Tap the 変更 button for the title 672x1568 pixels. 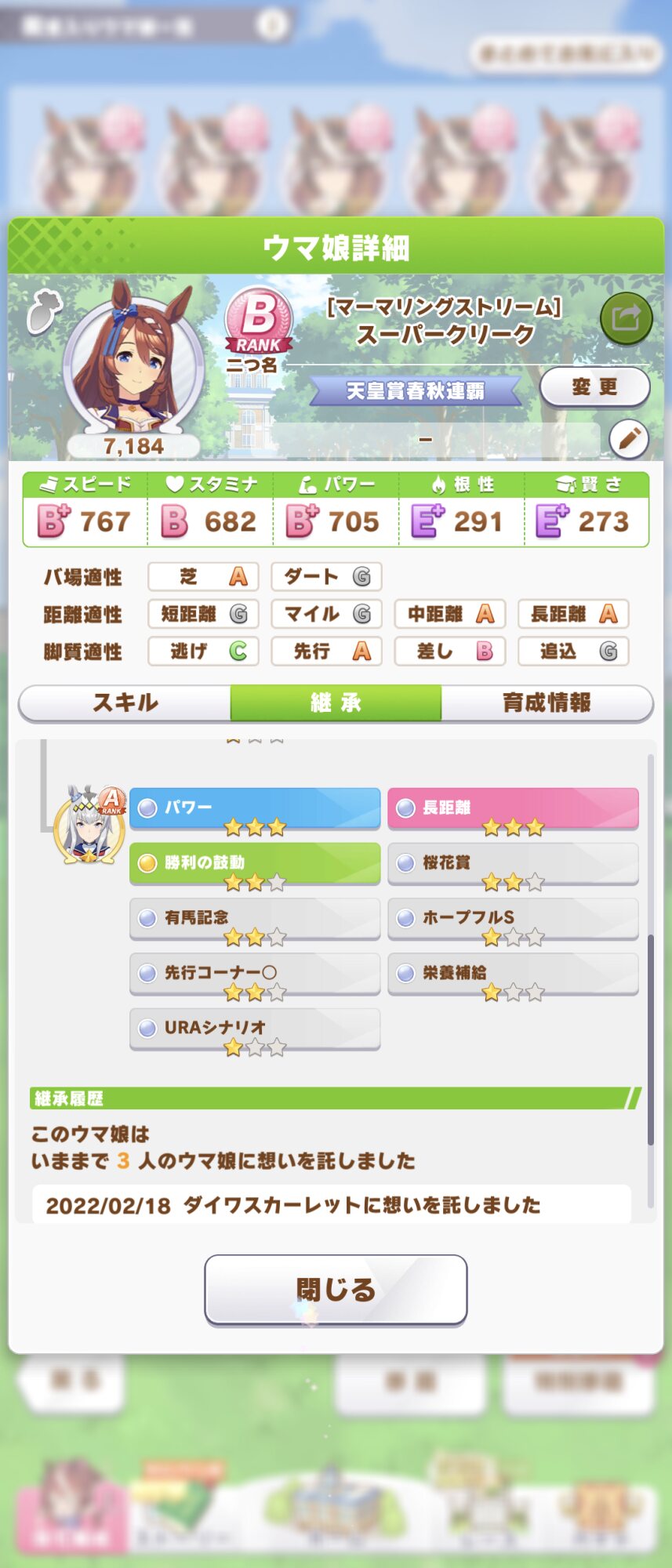[594, 387]
